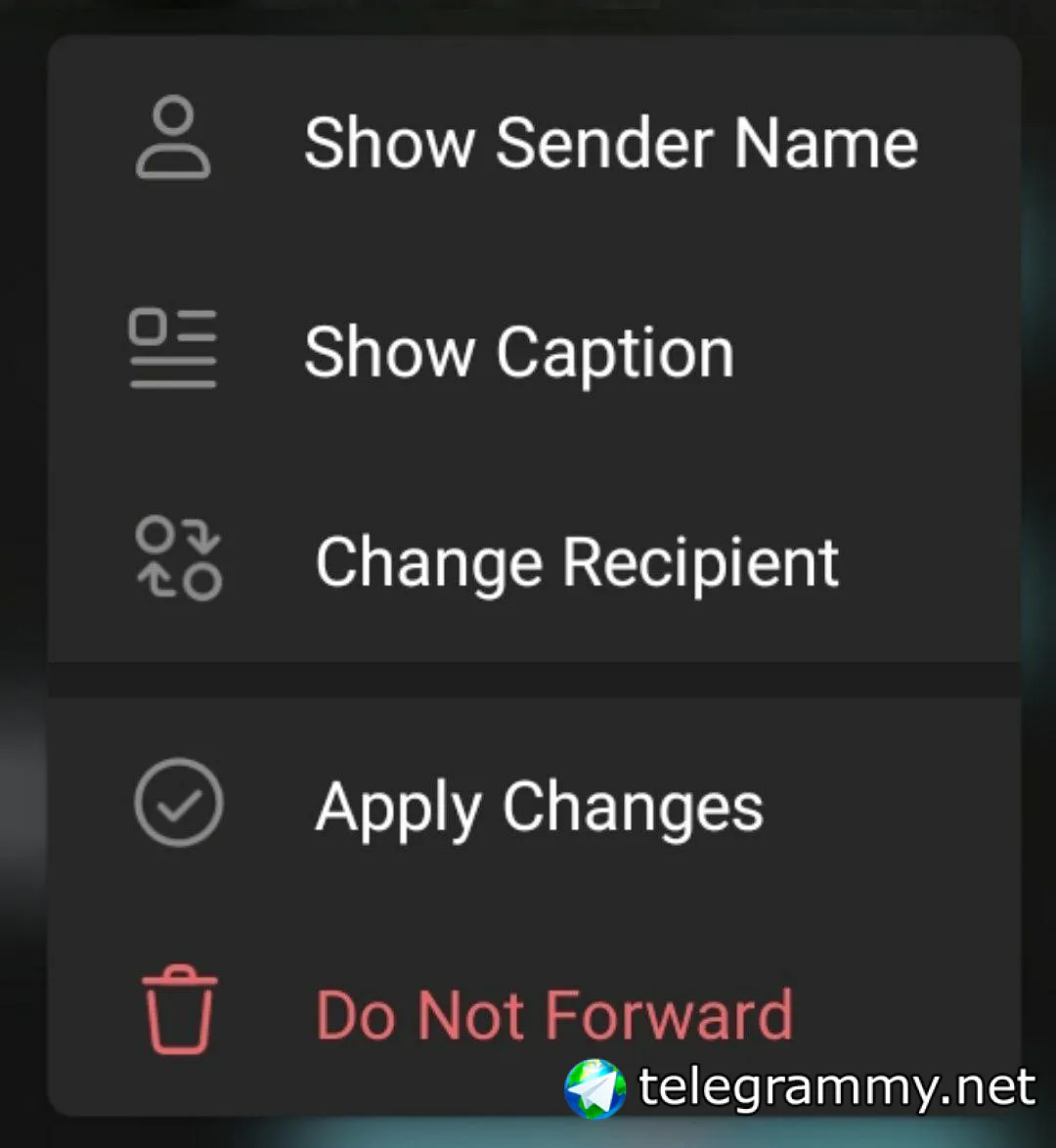Confirm with Apply Changes
Screen dimensions: 1056x1148
pyautogui.click(x=538, y=807)
